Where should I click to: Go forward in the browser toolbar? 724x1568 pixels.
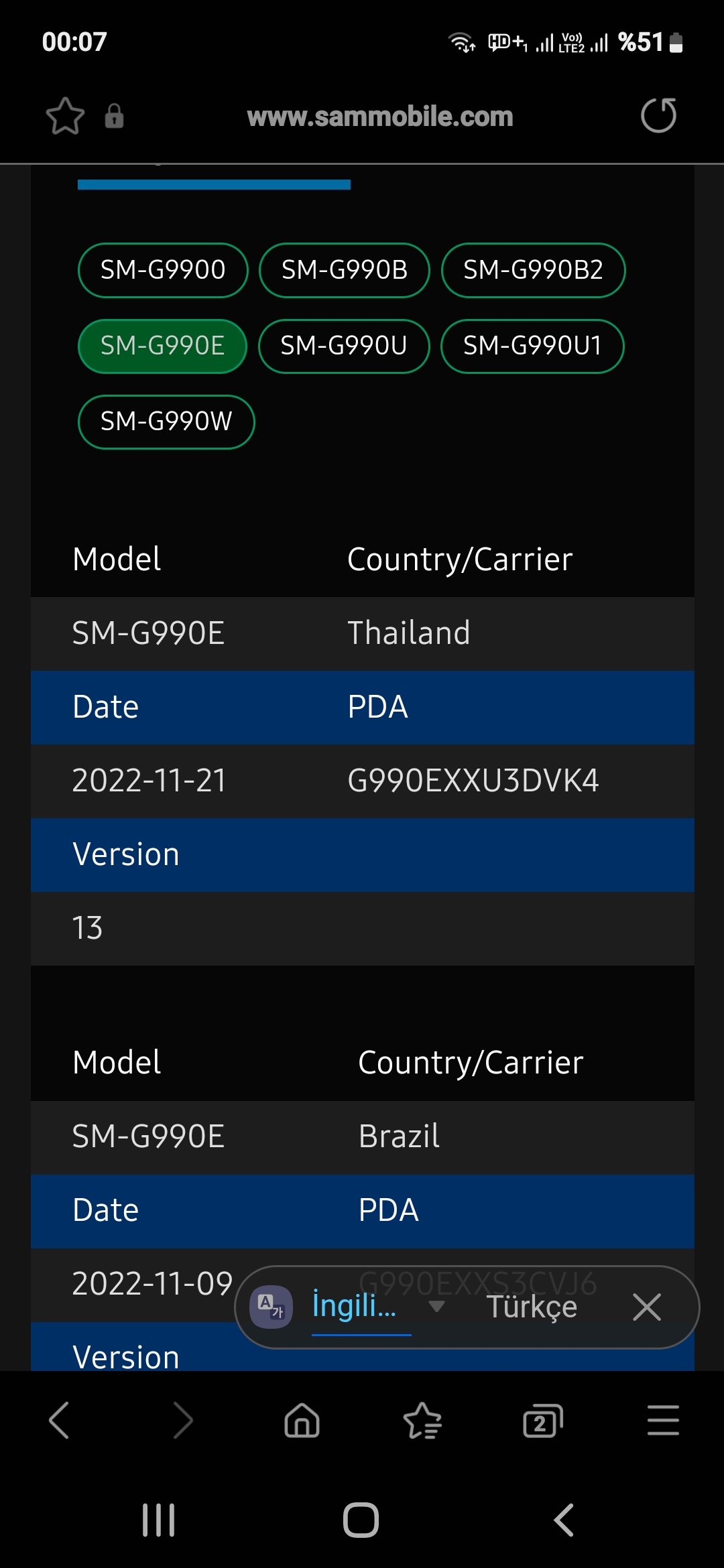pos(182,1420)
